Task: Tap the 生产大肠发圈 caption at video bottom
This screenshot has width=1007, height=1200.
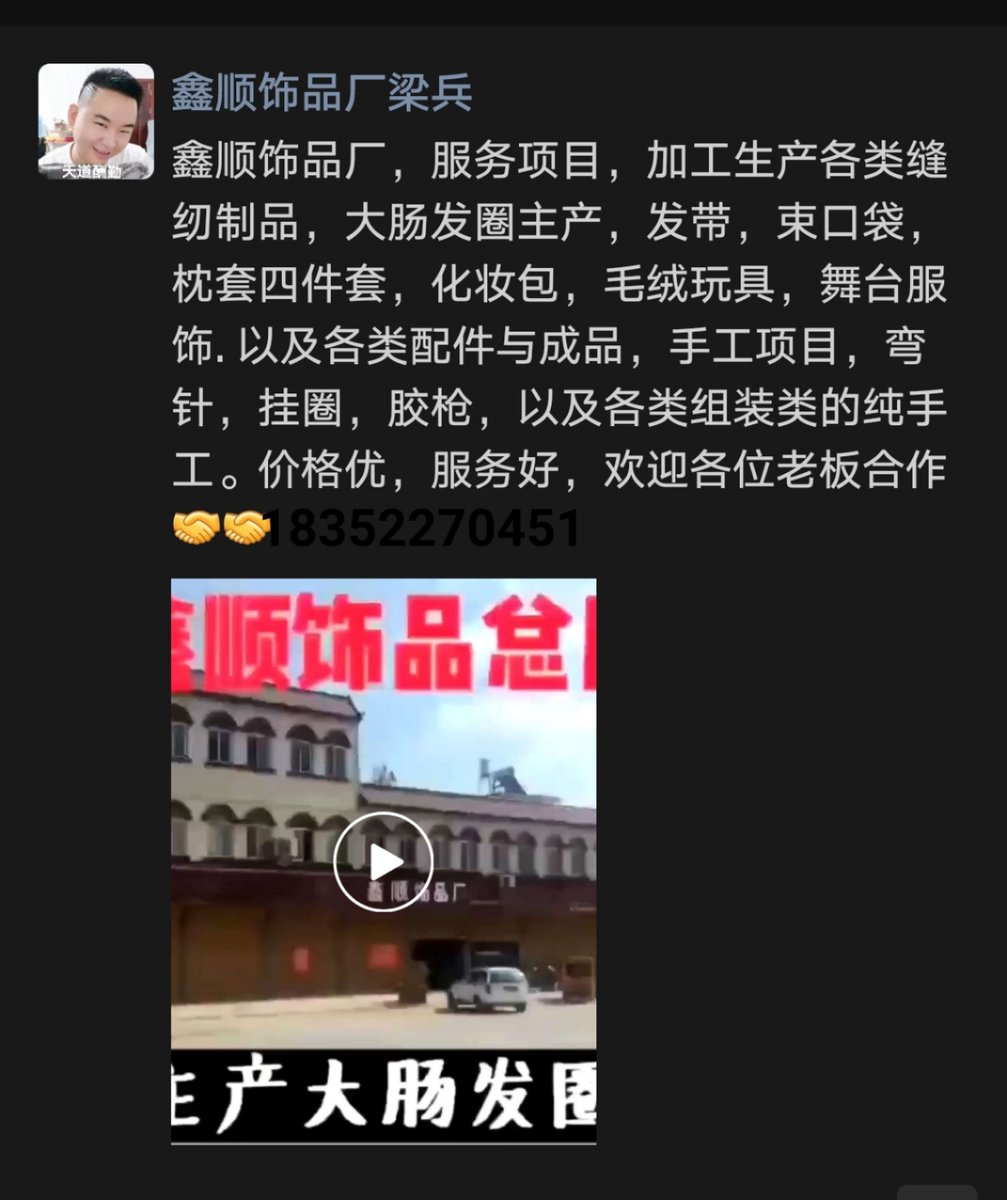Action: click(385, 1090)
